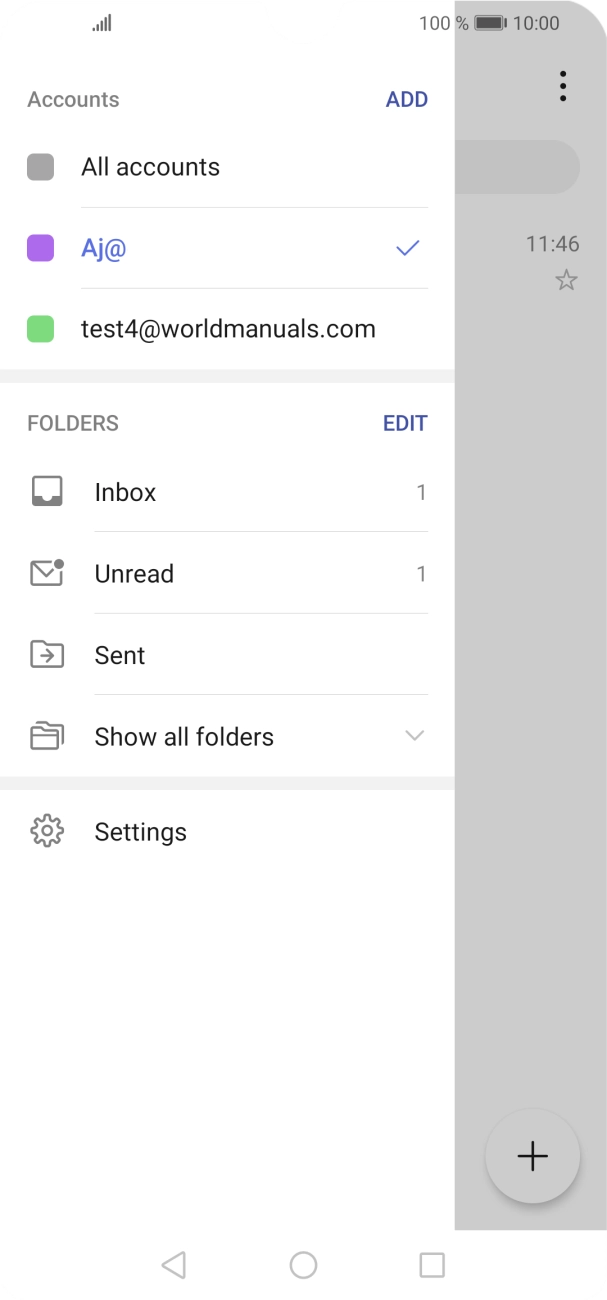The height and width of the screenshot is (1300, 607).
Task: Switch to the Aj@ account
Action: pyautogui.click(x=104, y=248)
